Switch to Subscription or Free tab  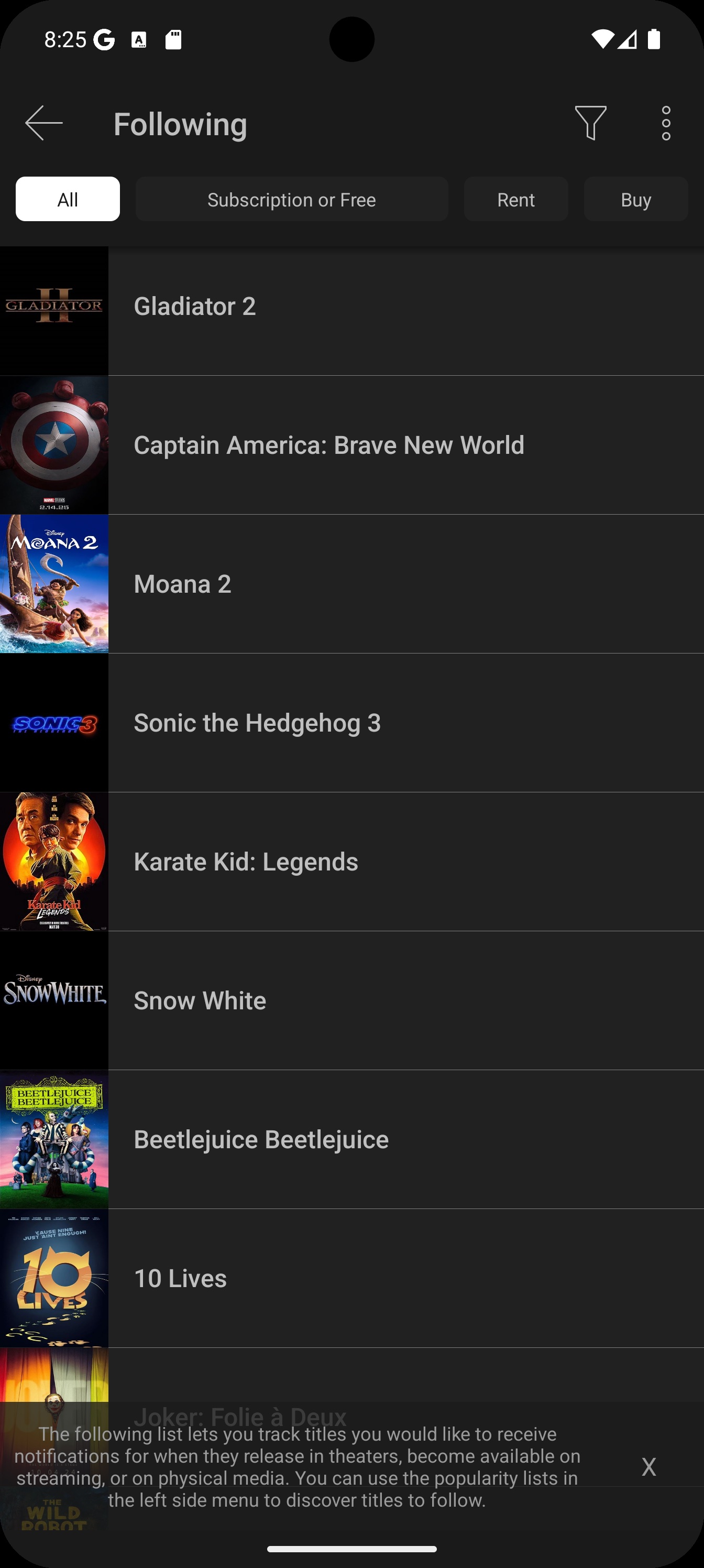[291, 200]
